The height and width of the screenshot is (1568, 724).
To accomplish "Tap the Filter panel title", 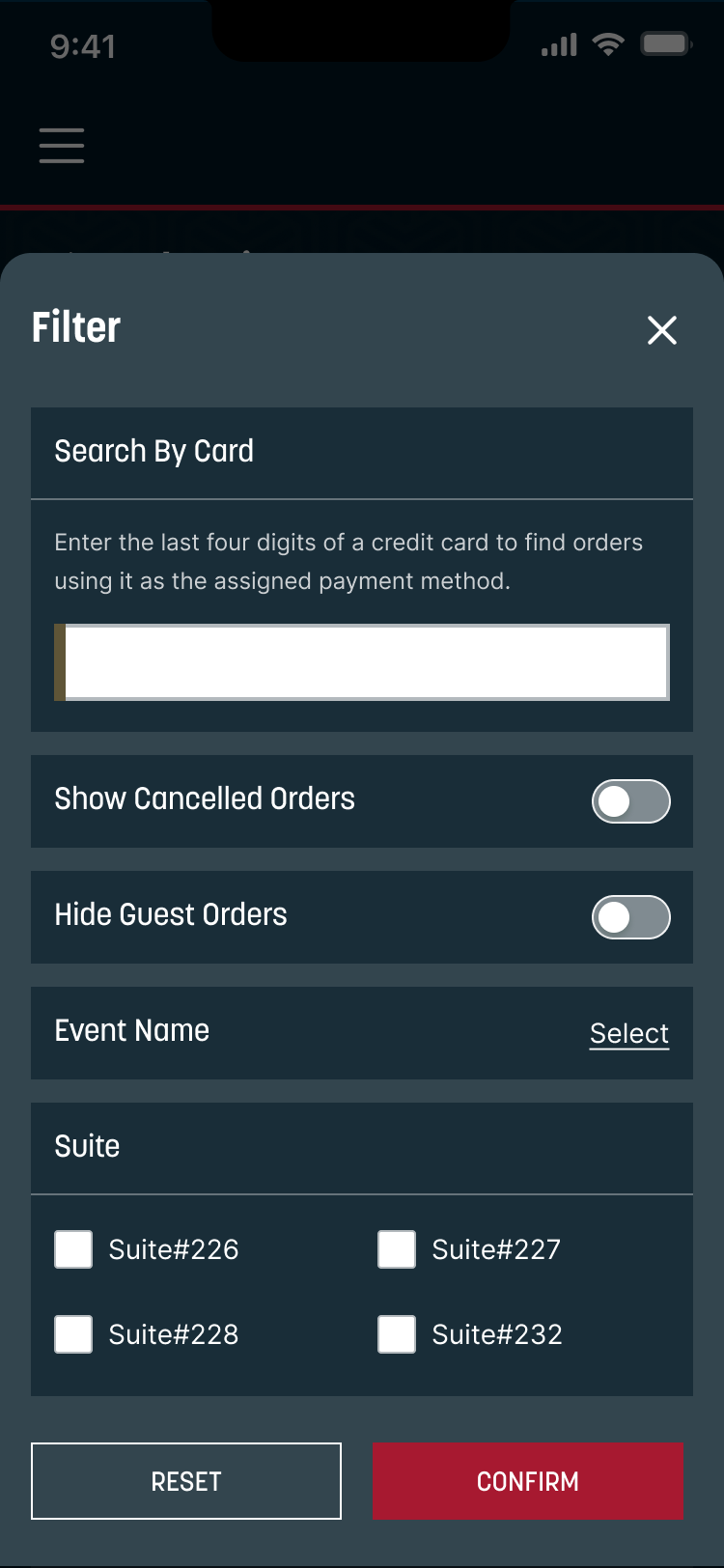I will tap(76, 327).
